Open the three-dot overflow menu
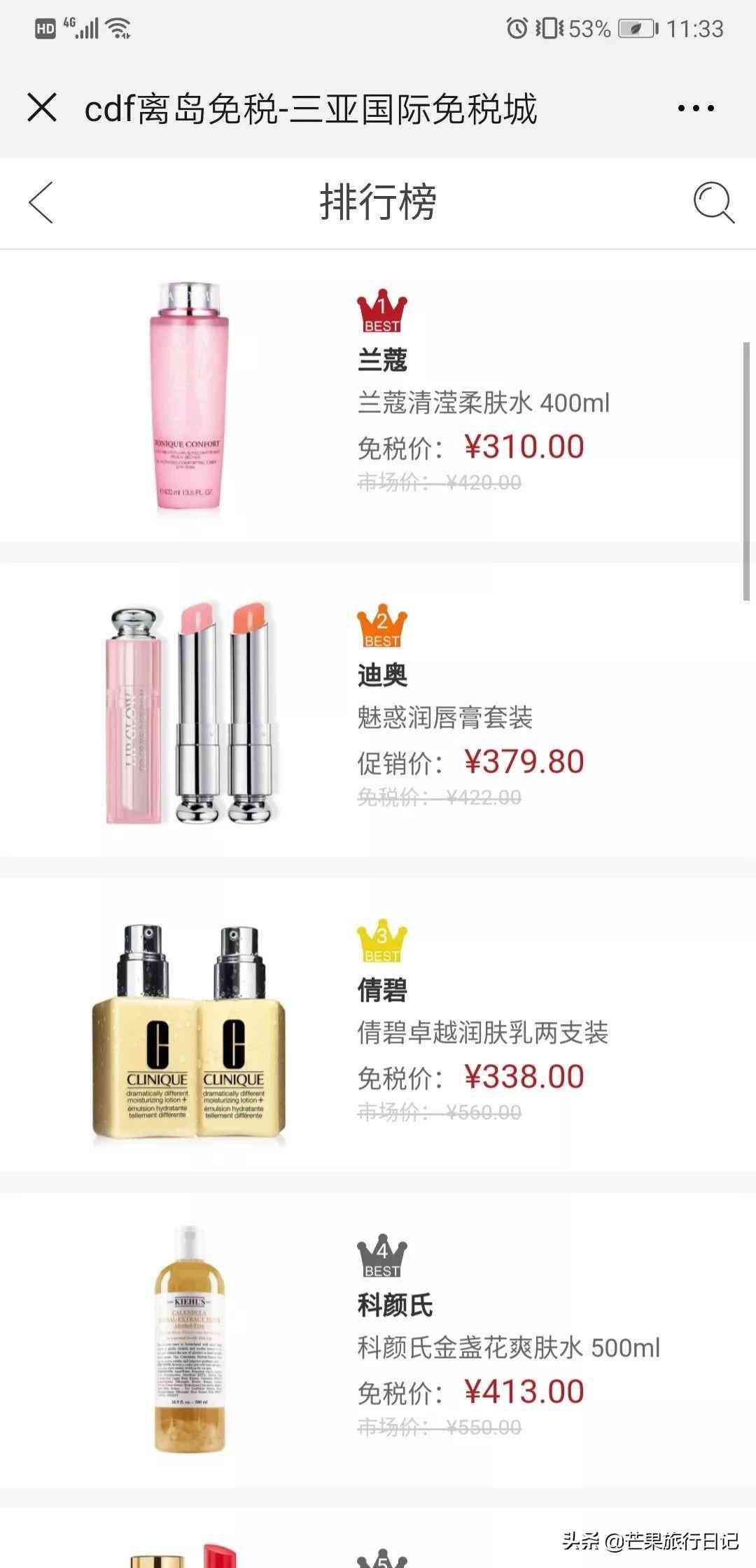Screen dimensions: 756x1568 point(696,108)
